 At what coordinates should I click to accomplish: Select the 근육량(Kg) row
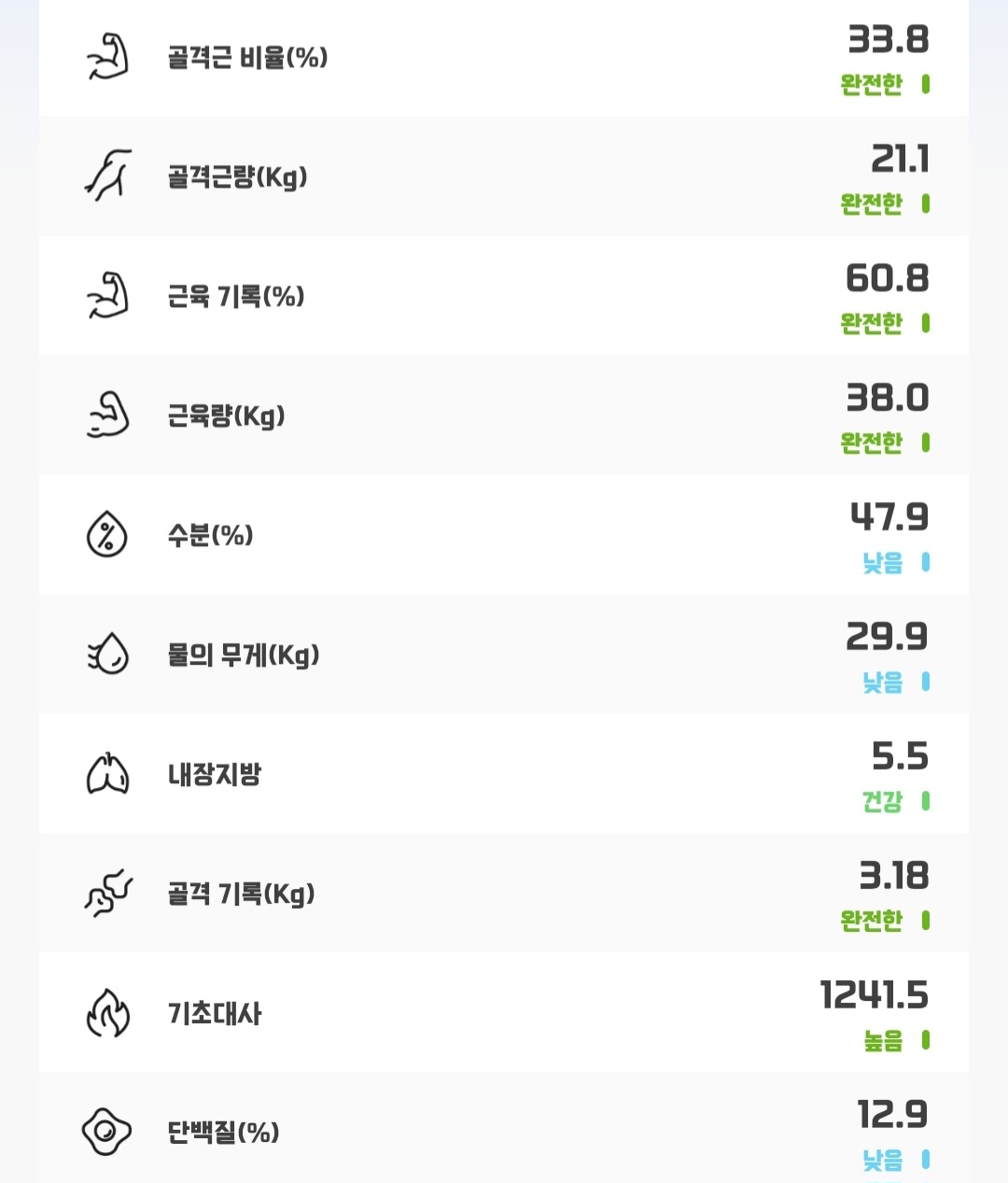[x=504, y=415]
